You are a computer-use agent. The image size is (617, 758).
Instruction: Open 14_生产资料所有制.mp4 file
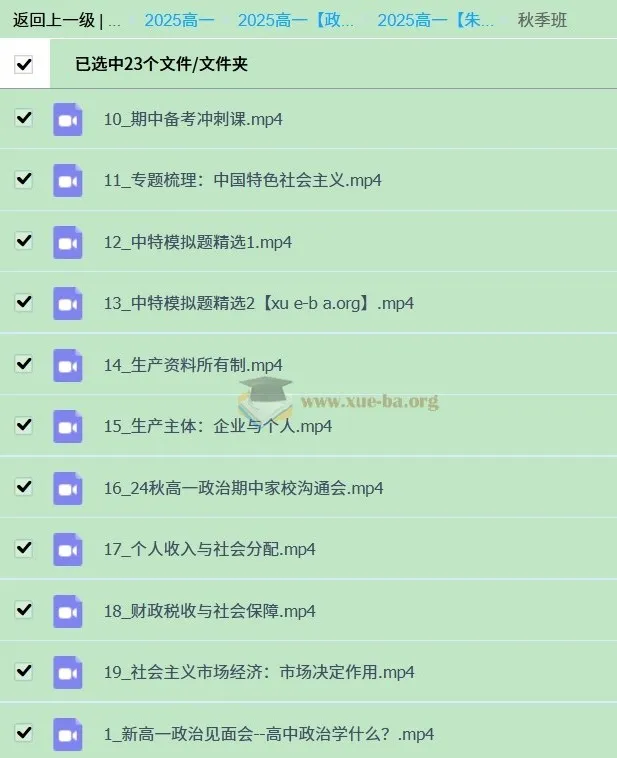pyautogui.click(x=193, y=365)
